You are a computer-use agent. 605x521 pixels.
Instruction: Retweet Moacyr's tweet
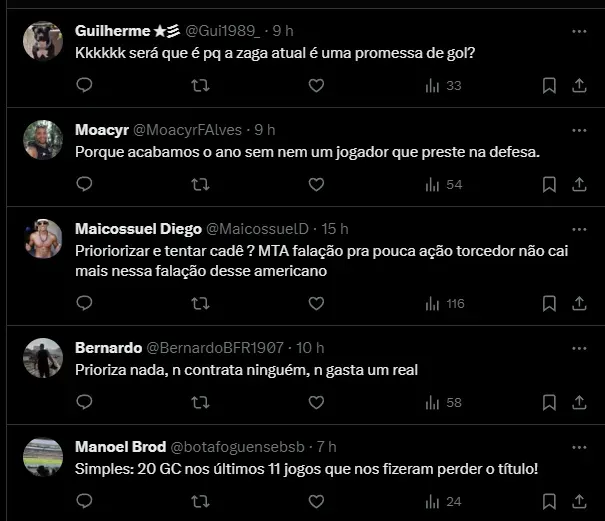coord(200,184)
